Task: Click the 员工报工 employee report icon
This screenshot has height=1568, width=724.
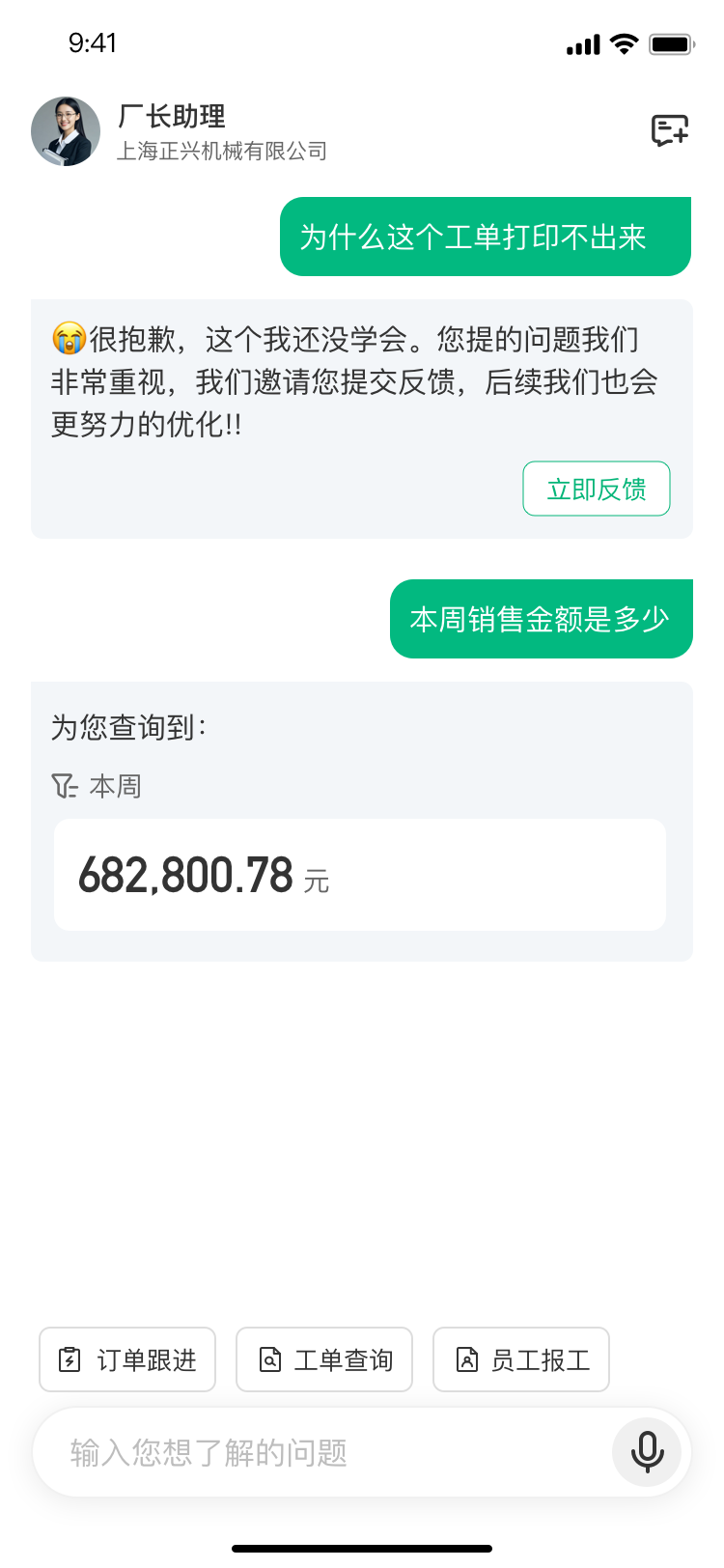Action: pos(465,1358)
